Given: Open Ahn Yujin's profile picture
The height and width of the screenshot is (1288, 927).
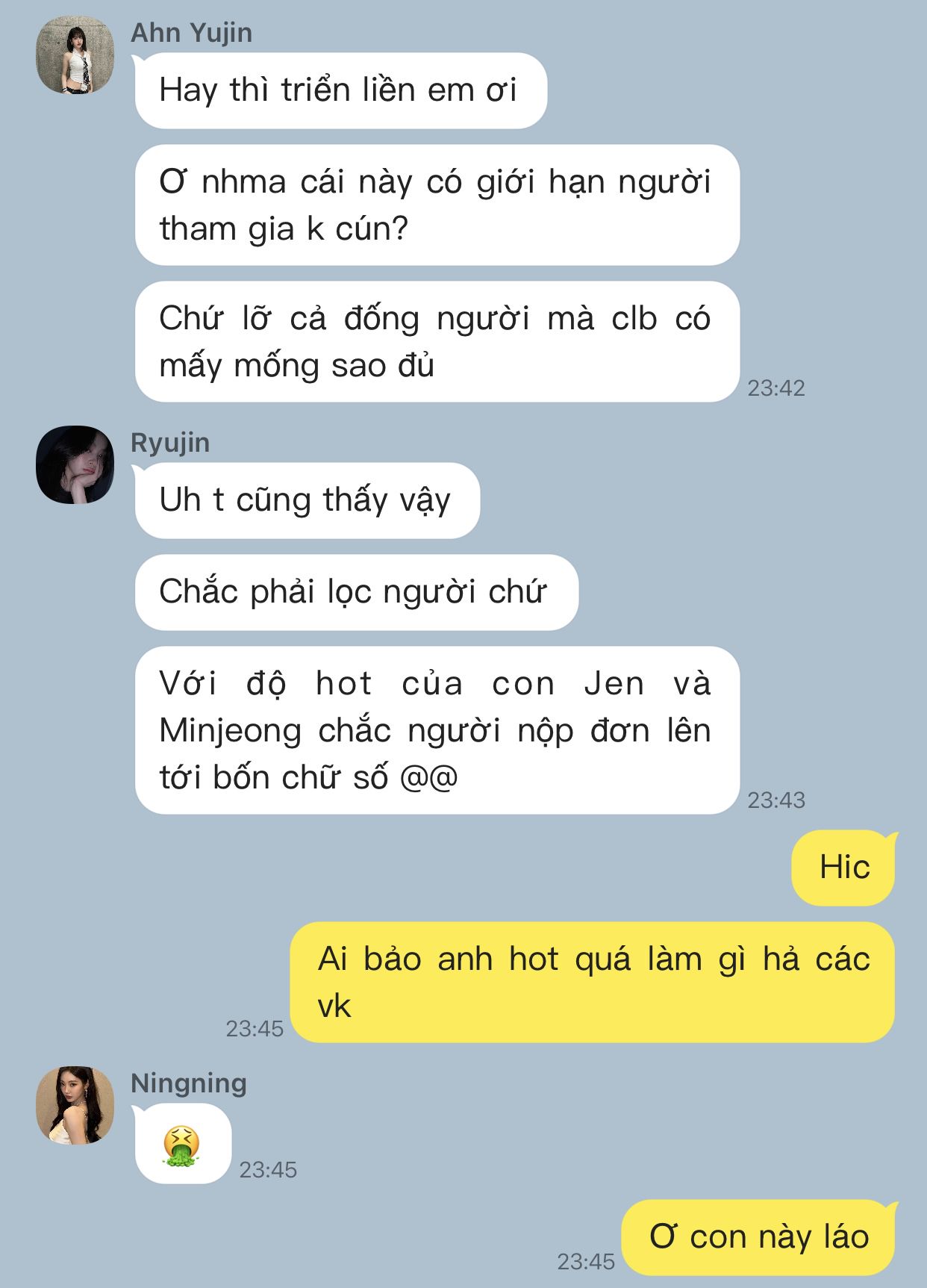Looking at the screenshot, I should (x=75, y=55).
